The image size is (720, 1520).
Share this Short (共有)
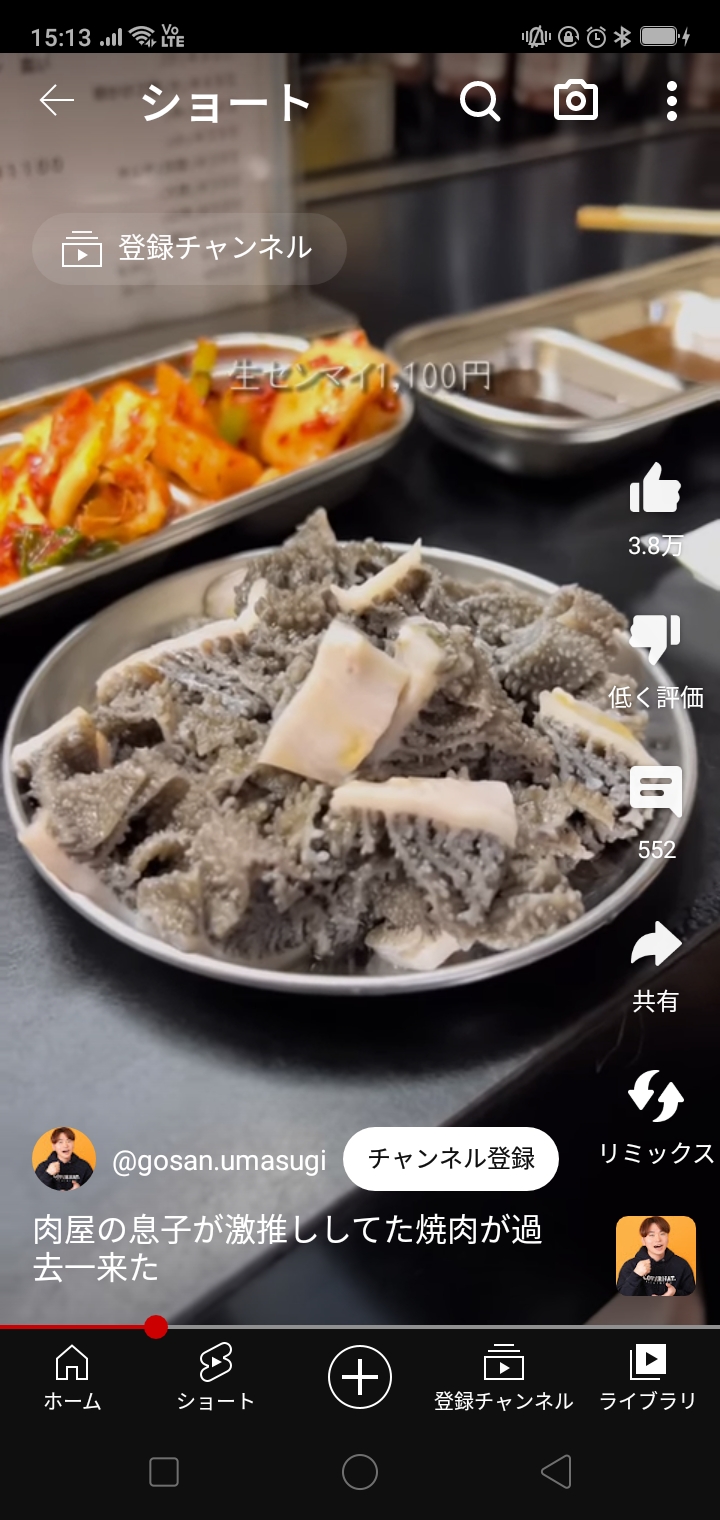pyautogui.click(x=656, y=946)
